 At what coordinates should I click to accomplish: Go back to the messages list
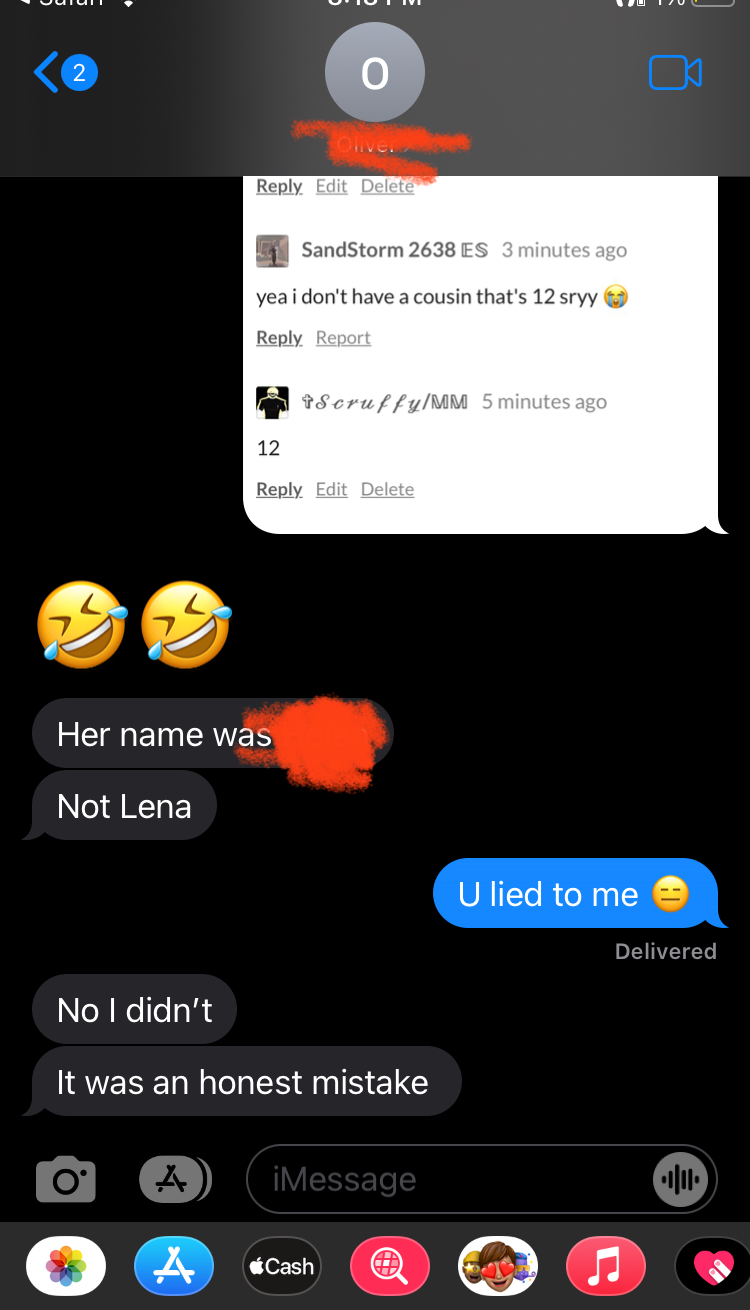click(x=64, y=73)
